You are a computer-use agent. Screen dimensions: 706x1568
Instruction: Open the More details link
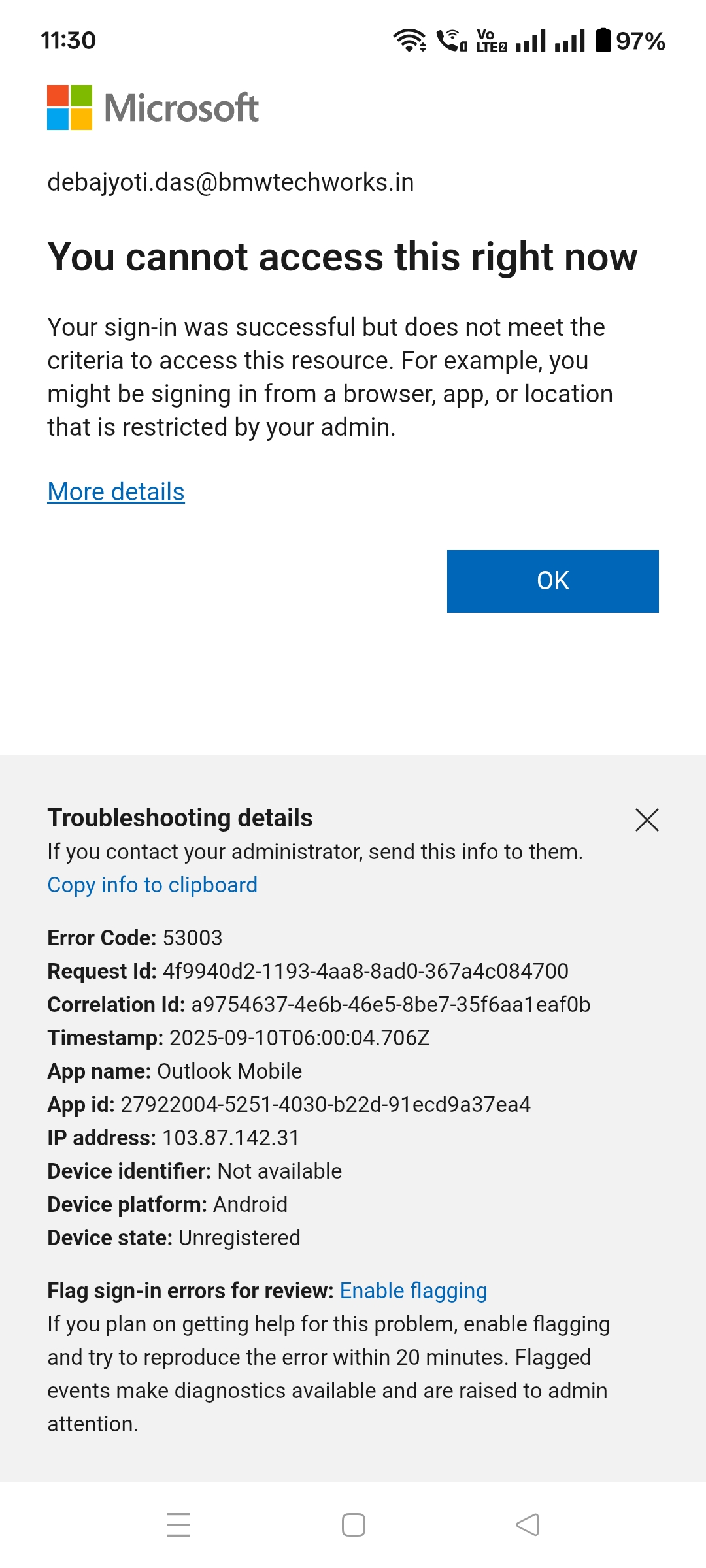pos(116,492)
